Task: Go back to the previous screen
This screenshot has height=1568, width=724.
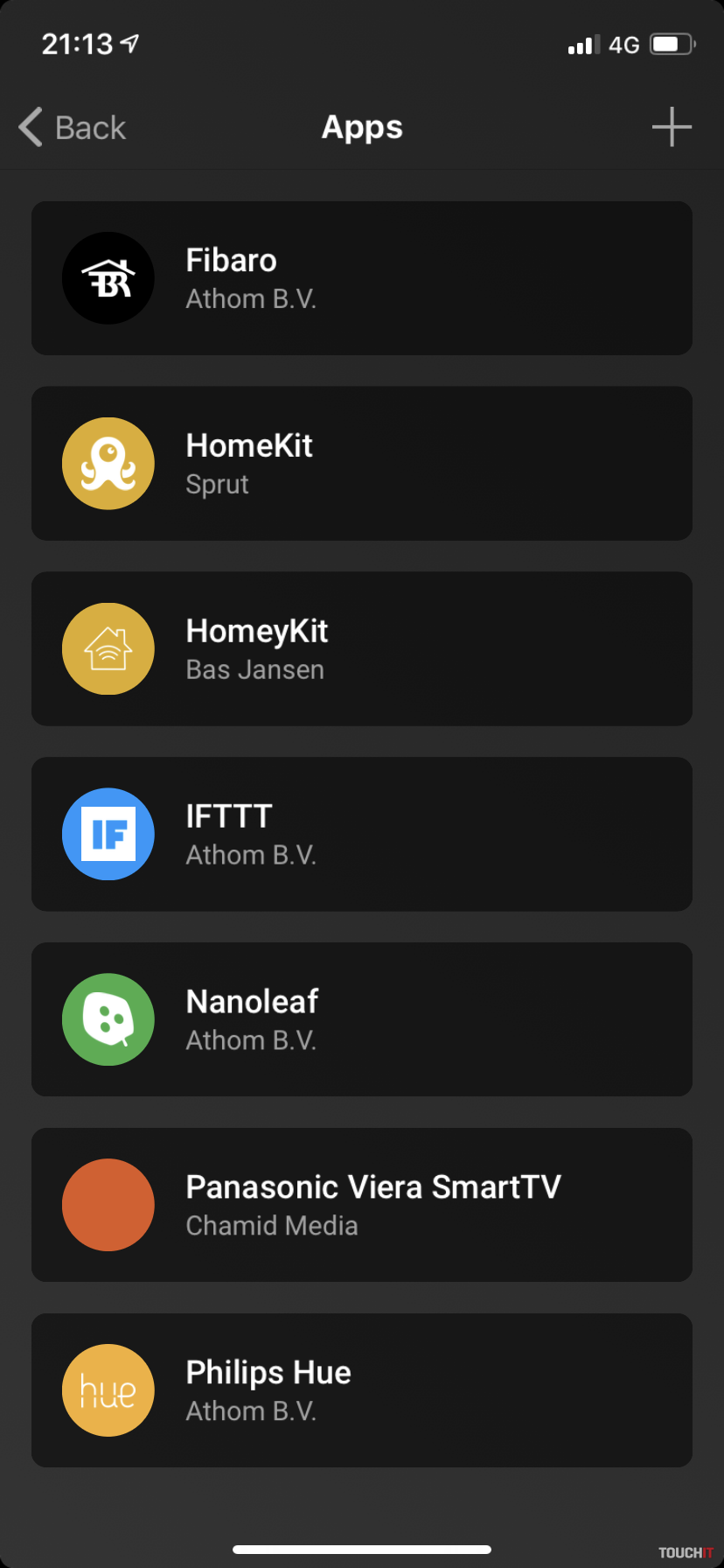Action: [x=72, y=128]
